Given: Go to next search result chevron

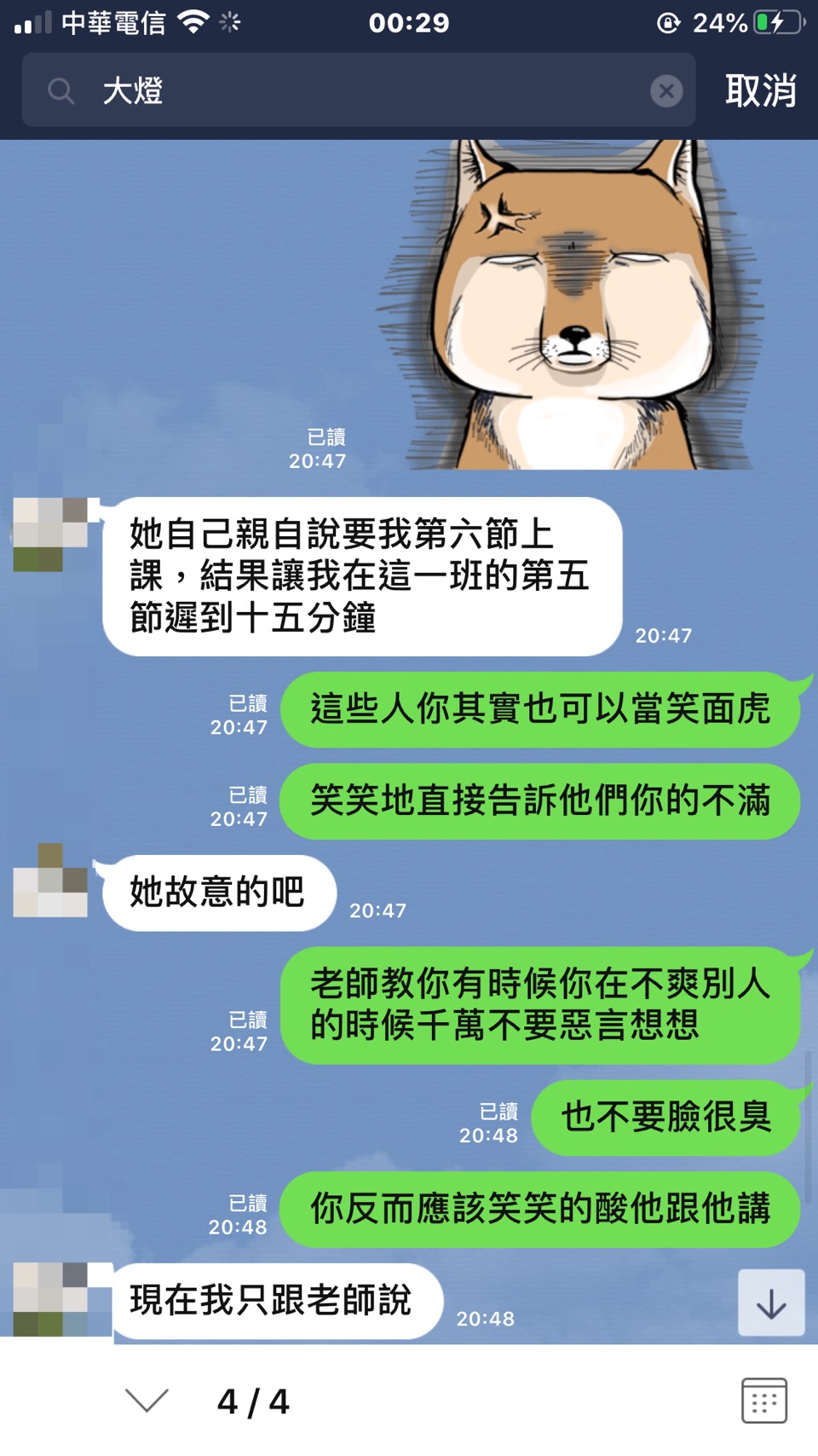Looking at the screenshot, I should (147, 1400).
